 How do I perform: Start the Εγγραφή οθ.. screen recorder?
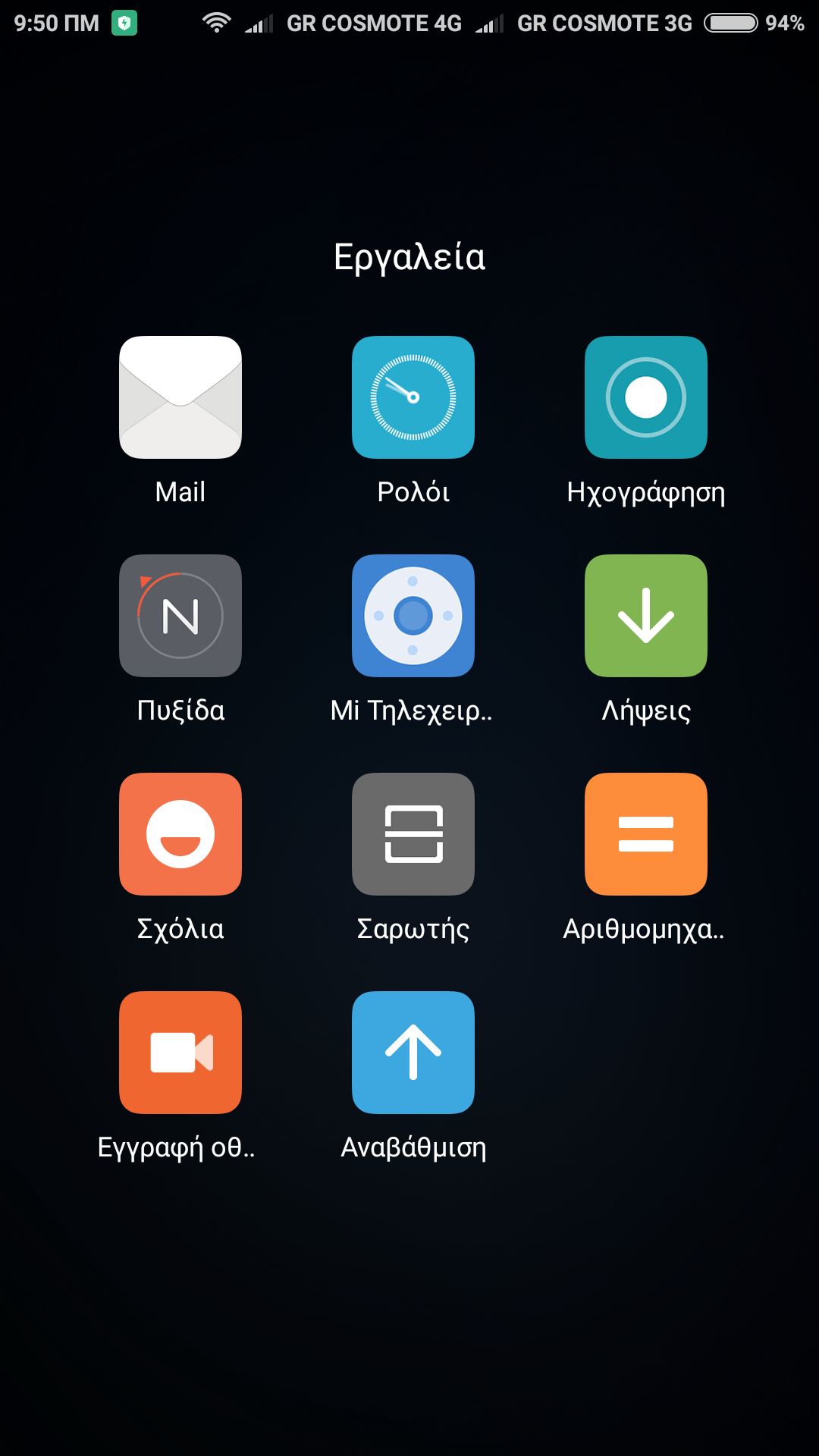pyautogui.click(x=180, y=1053)
